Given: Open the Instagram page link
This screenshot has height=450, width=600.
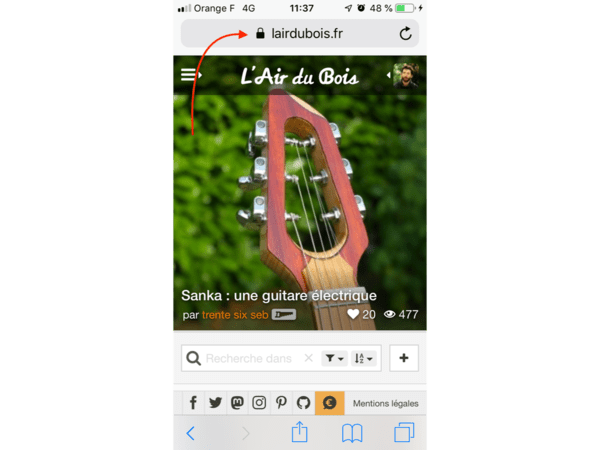Looking at the screenshot, I should click(259, 403).
